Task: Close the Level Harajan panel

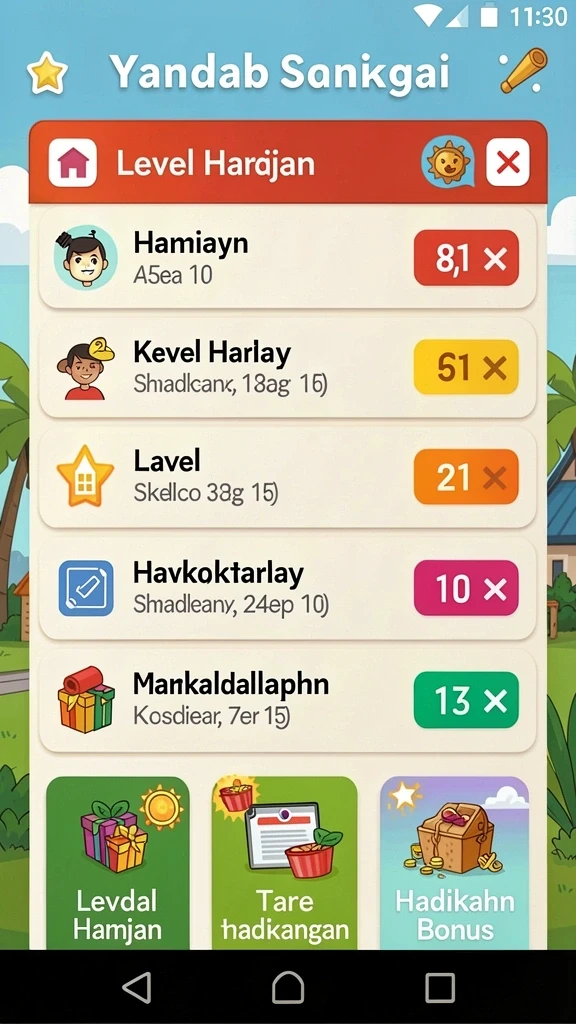Action: click(x=507, y=163)
